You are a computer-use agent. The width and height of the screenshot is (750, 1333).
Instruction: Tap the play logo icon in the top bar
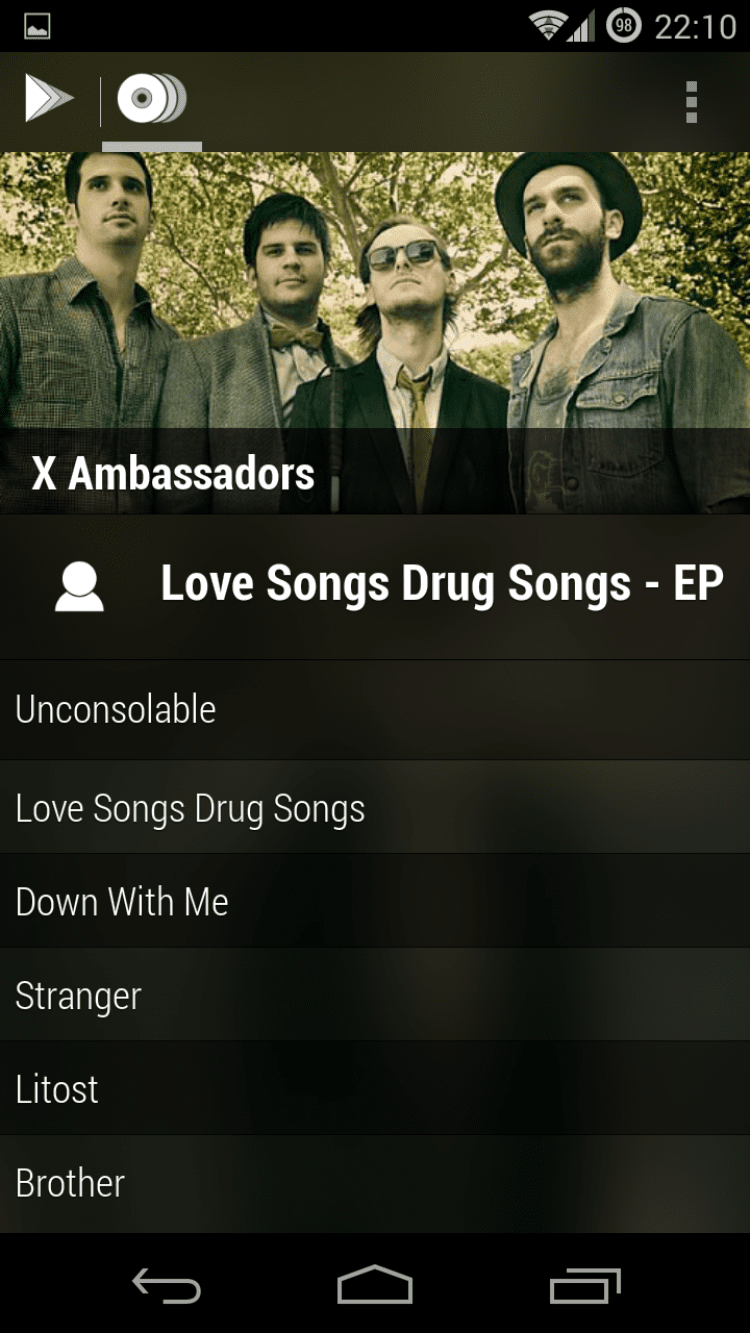[49, 100]
